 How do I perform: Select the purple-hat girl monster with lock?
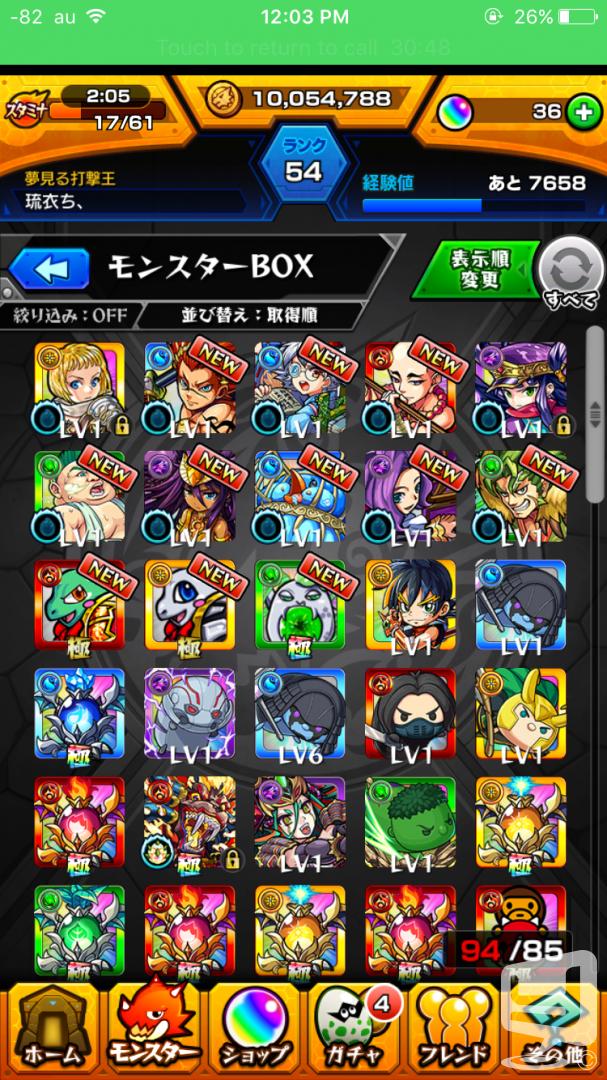[x=521, y=389]
